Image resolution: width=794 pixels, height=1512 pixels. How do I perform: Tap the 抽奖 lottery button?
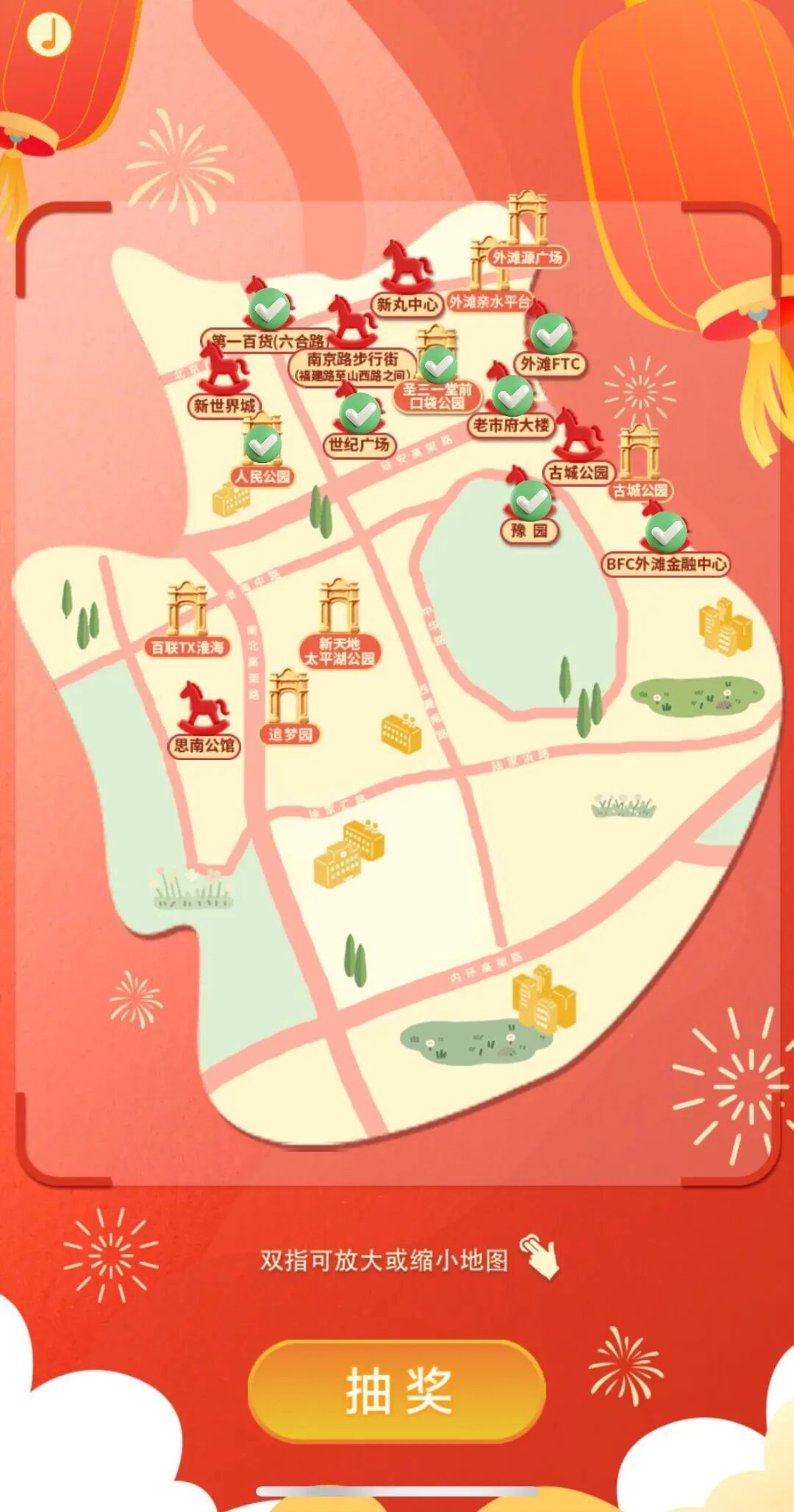(x=397, y=1391)
